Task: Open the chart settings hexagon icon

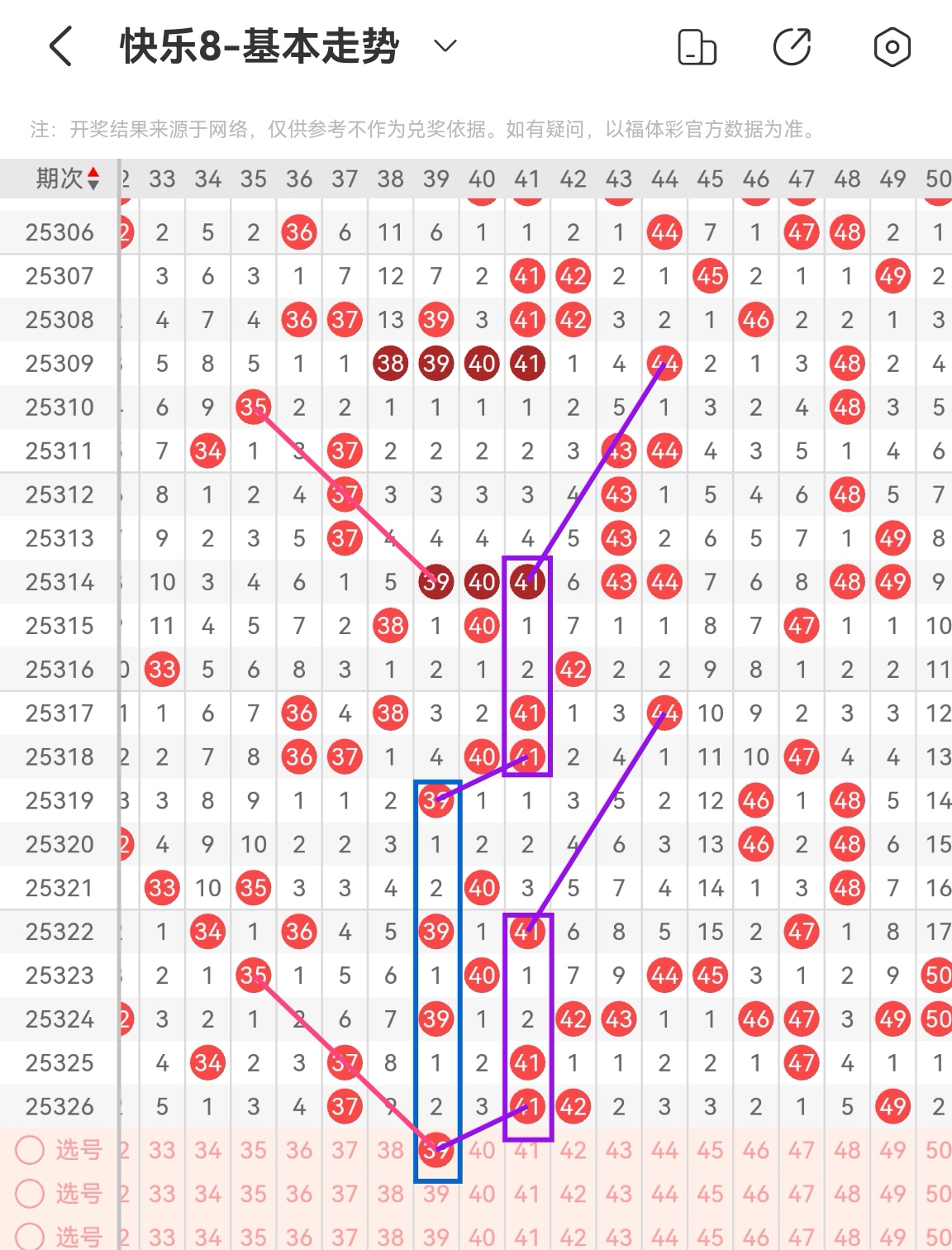Action: coord(892,46)
